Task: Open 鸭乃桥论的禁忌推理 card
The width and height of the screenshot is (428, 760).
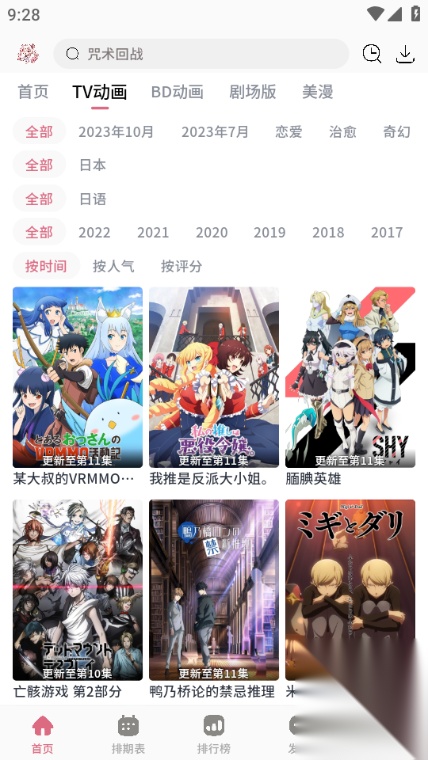Action: [214, 600]
